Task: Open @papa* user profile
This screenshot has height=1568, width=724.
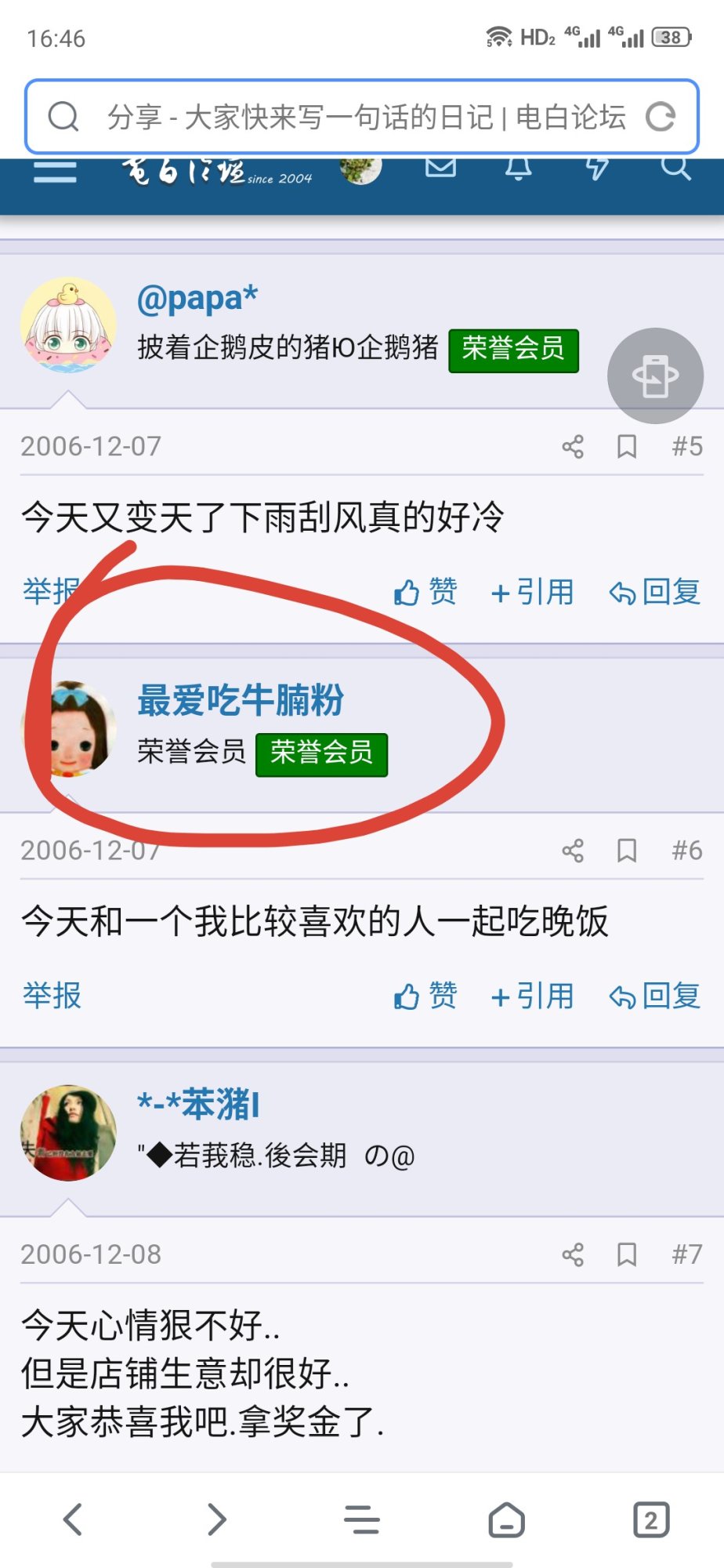Action: coord(197,299)
